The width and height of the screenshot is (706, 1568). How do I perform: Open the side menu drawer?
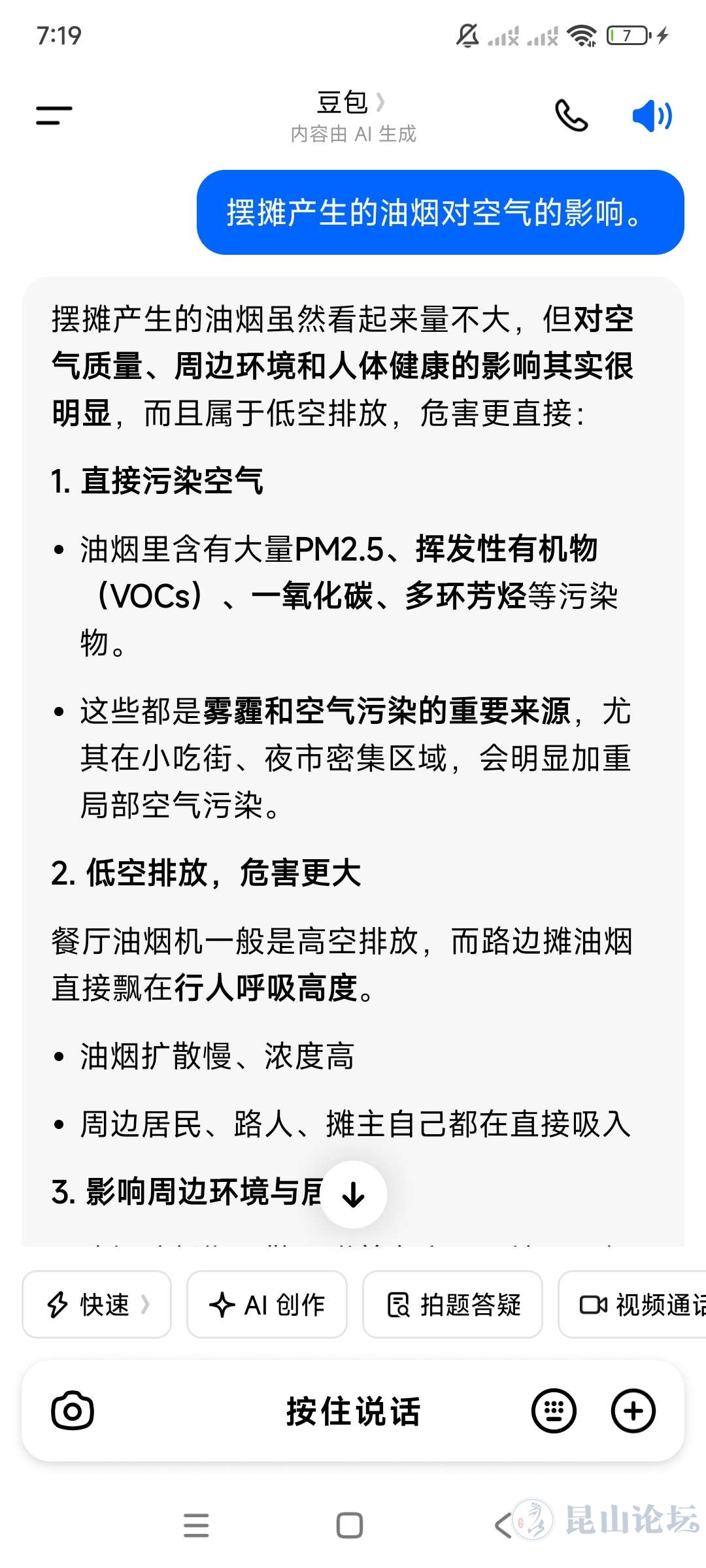(54, 116)
